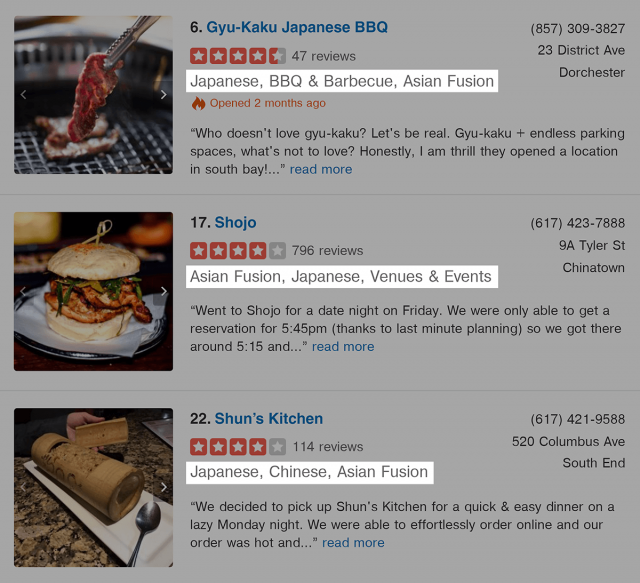The width and height of the screenshot is (640, 583).
Task: Read more of Shun's Kitchen review
Action: tap(353, 542)
